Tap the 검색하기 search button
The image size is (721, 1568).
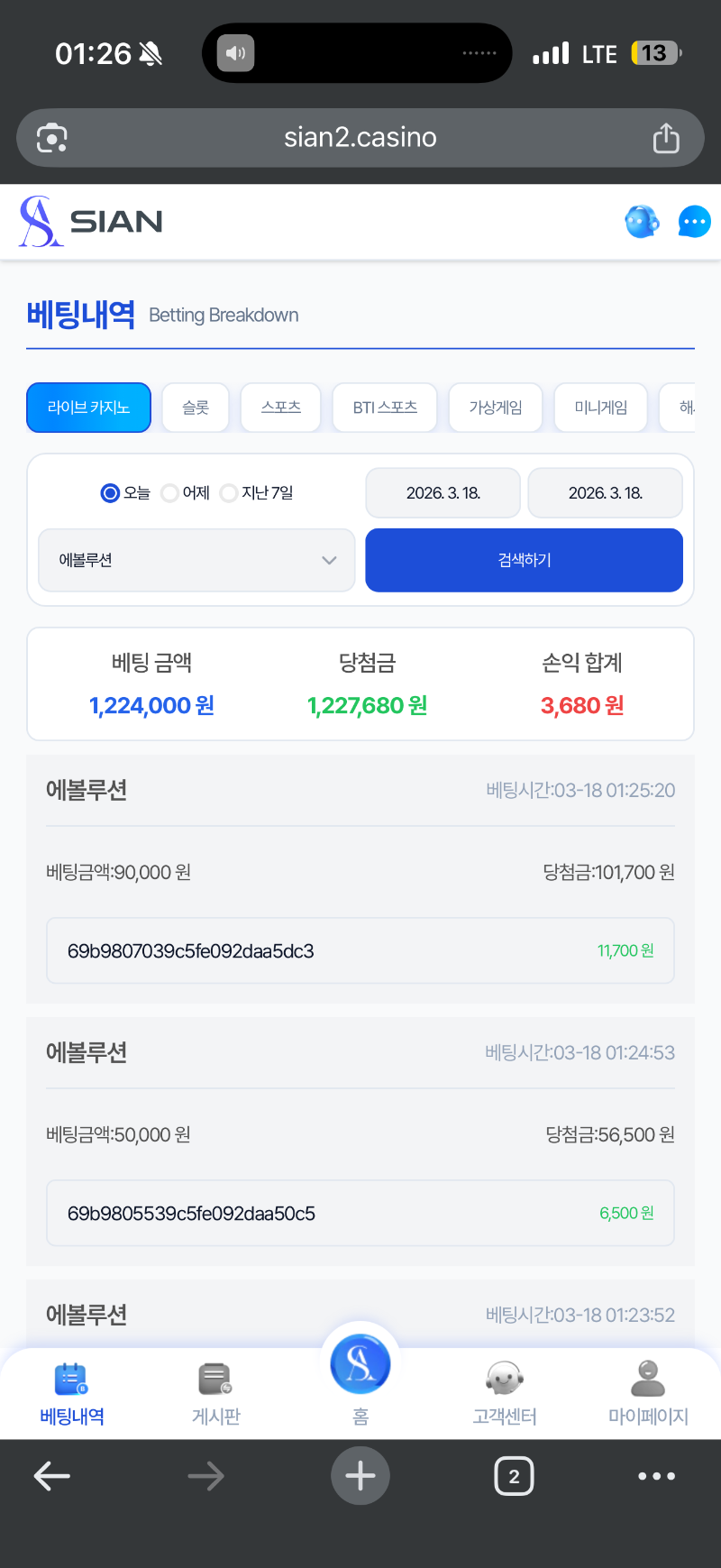pyautogui.click(x=524, y=560)
